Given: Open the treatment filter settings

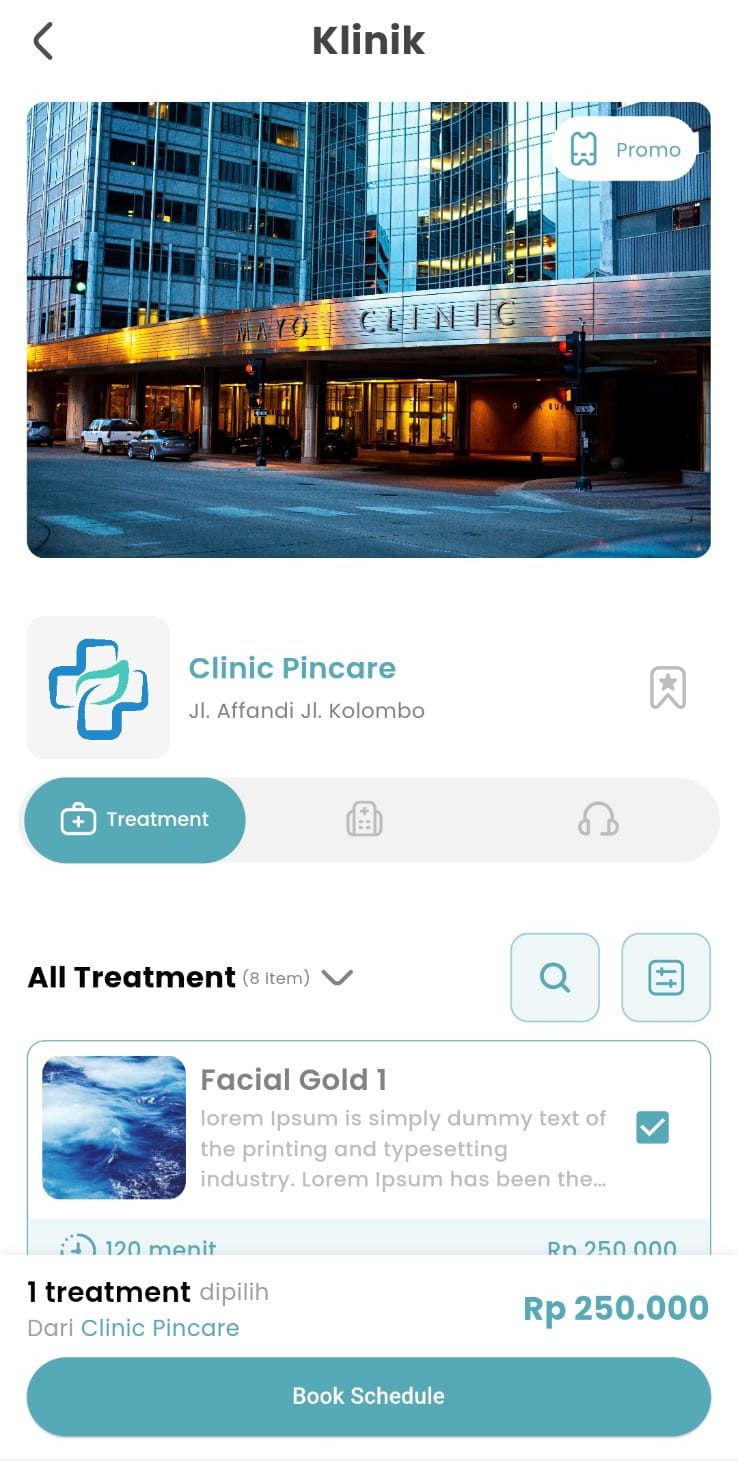Looking at the screenshot, I should click(666, 977).
